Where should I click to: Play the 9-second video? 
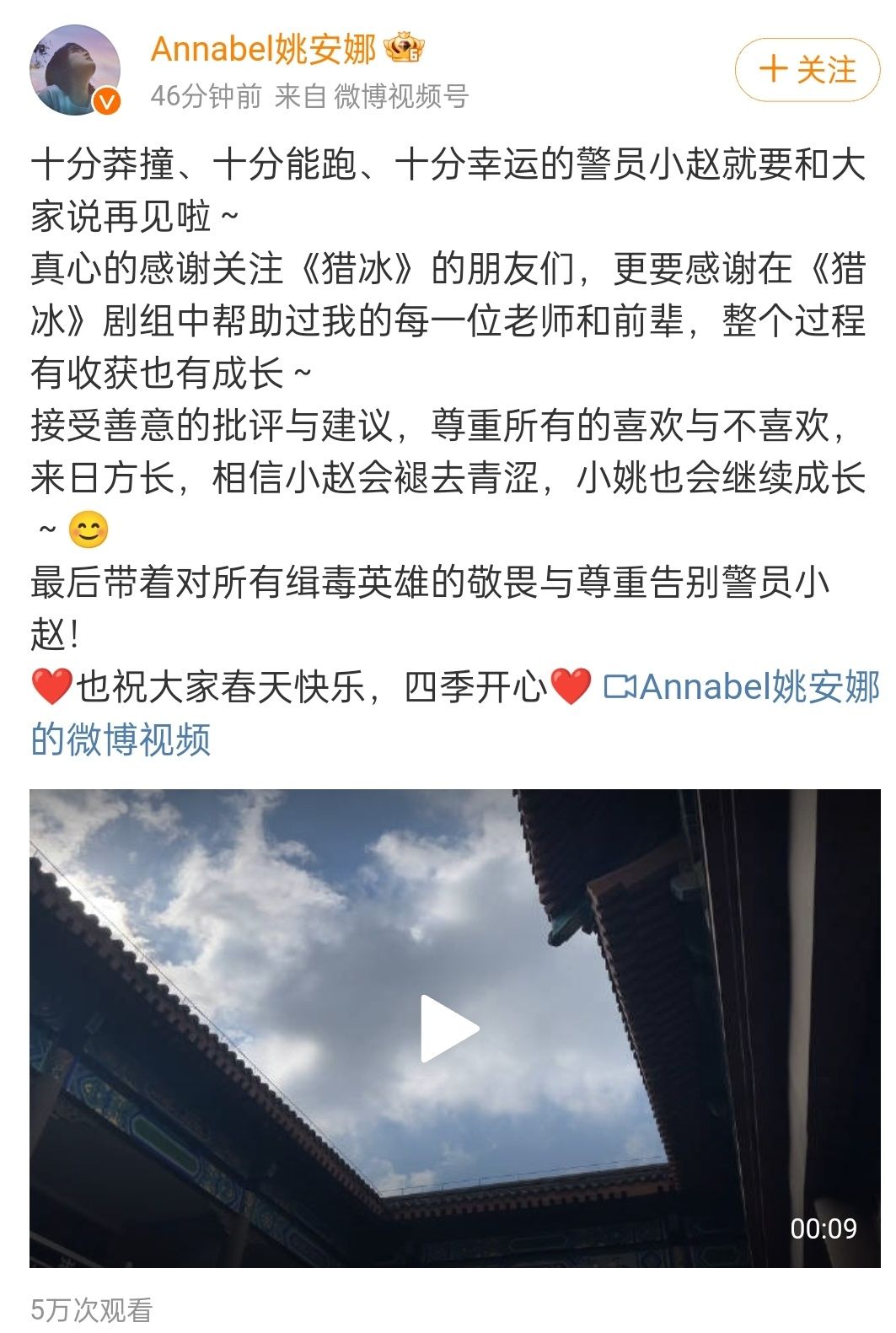point(449,1028)
